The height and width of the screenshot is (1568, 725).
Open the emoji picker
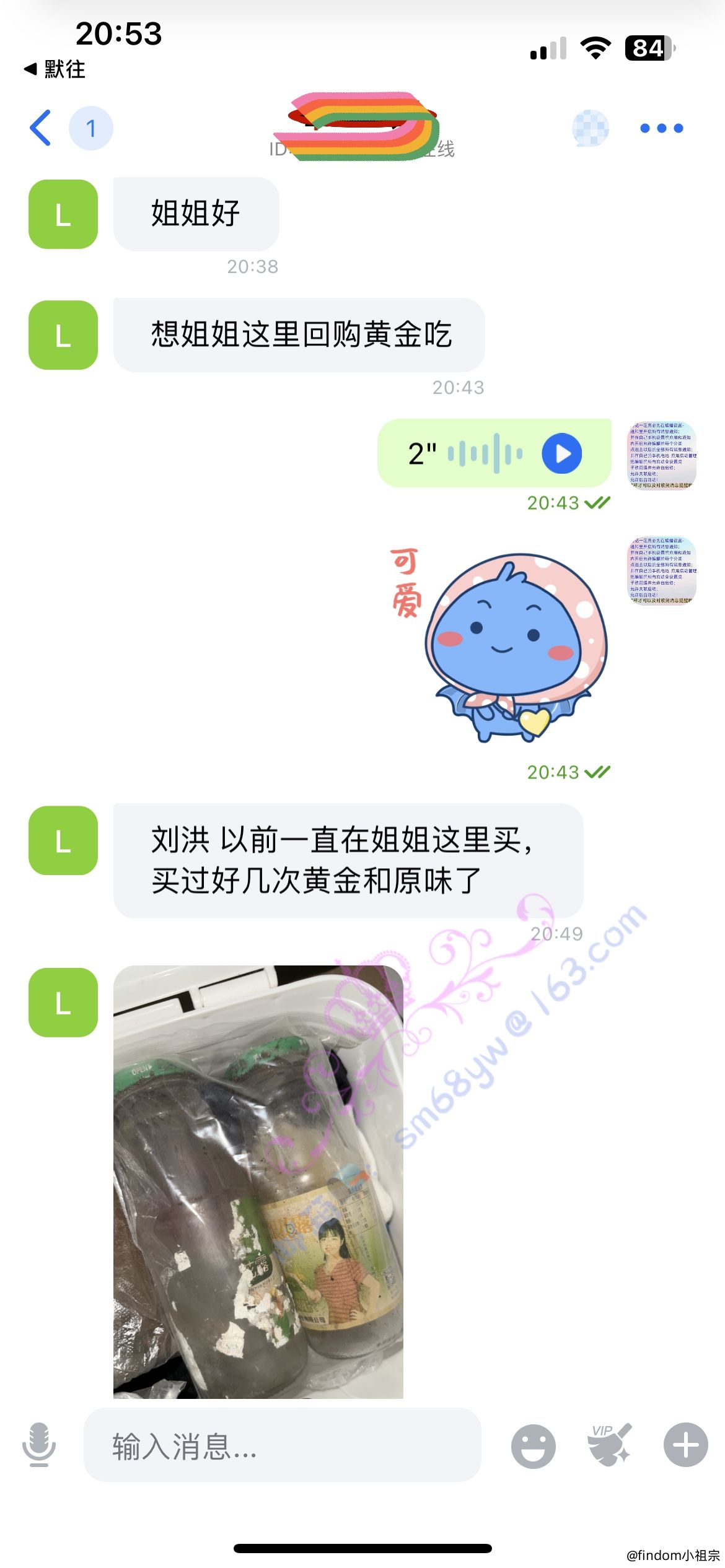(533, 1446)
